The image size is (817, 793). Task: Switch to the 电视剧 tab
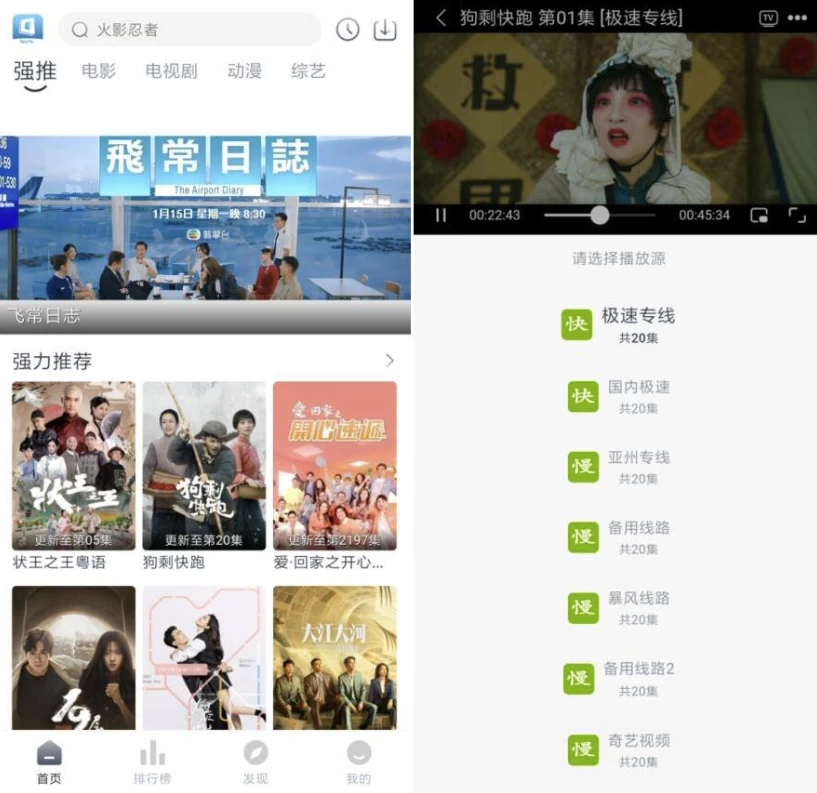pyautogui.click(x=171, y=71)
